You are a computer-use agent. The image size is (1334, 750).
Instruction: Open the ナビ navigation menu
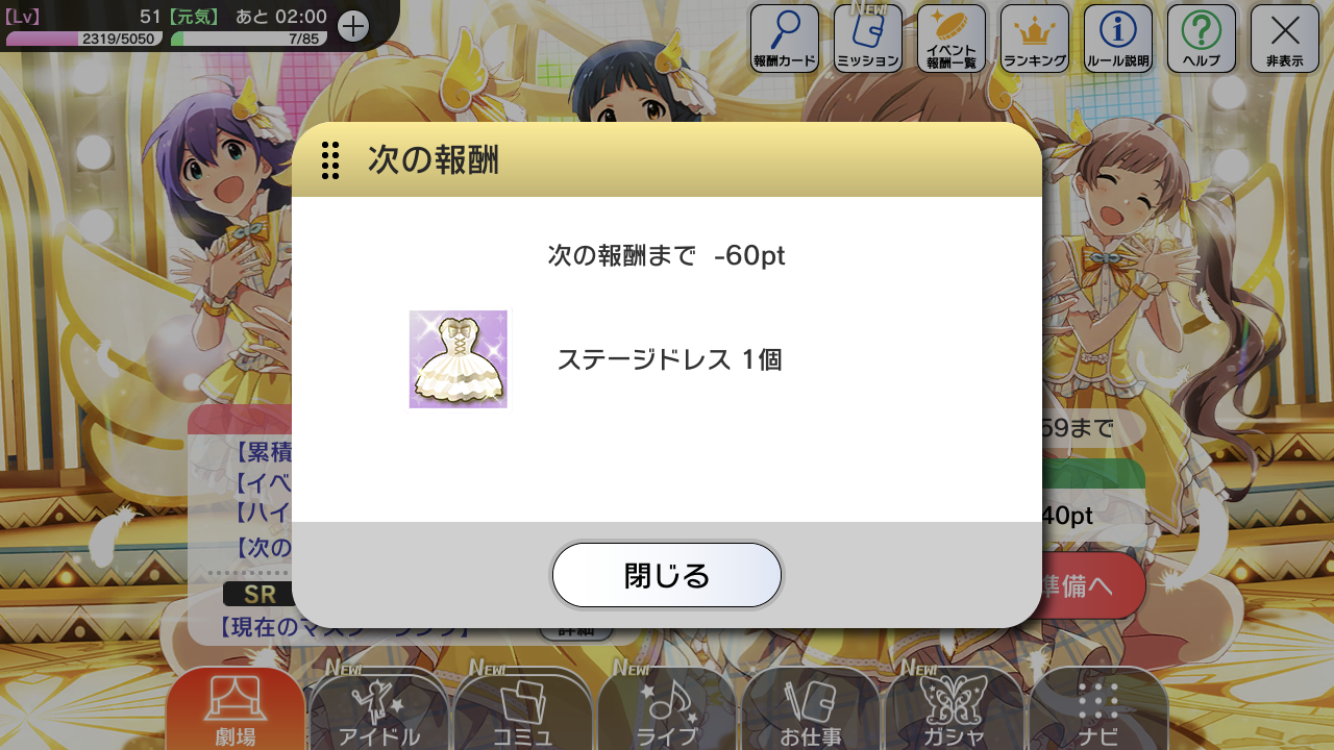1098,710
